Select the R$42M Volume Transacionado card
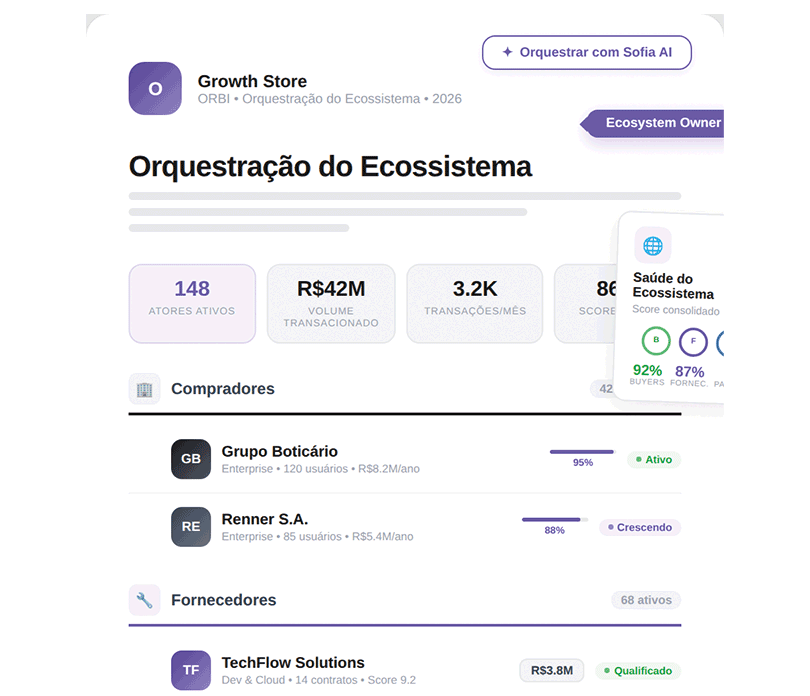The image size is (810, 696). coord(331,303)
